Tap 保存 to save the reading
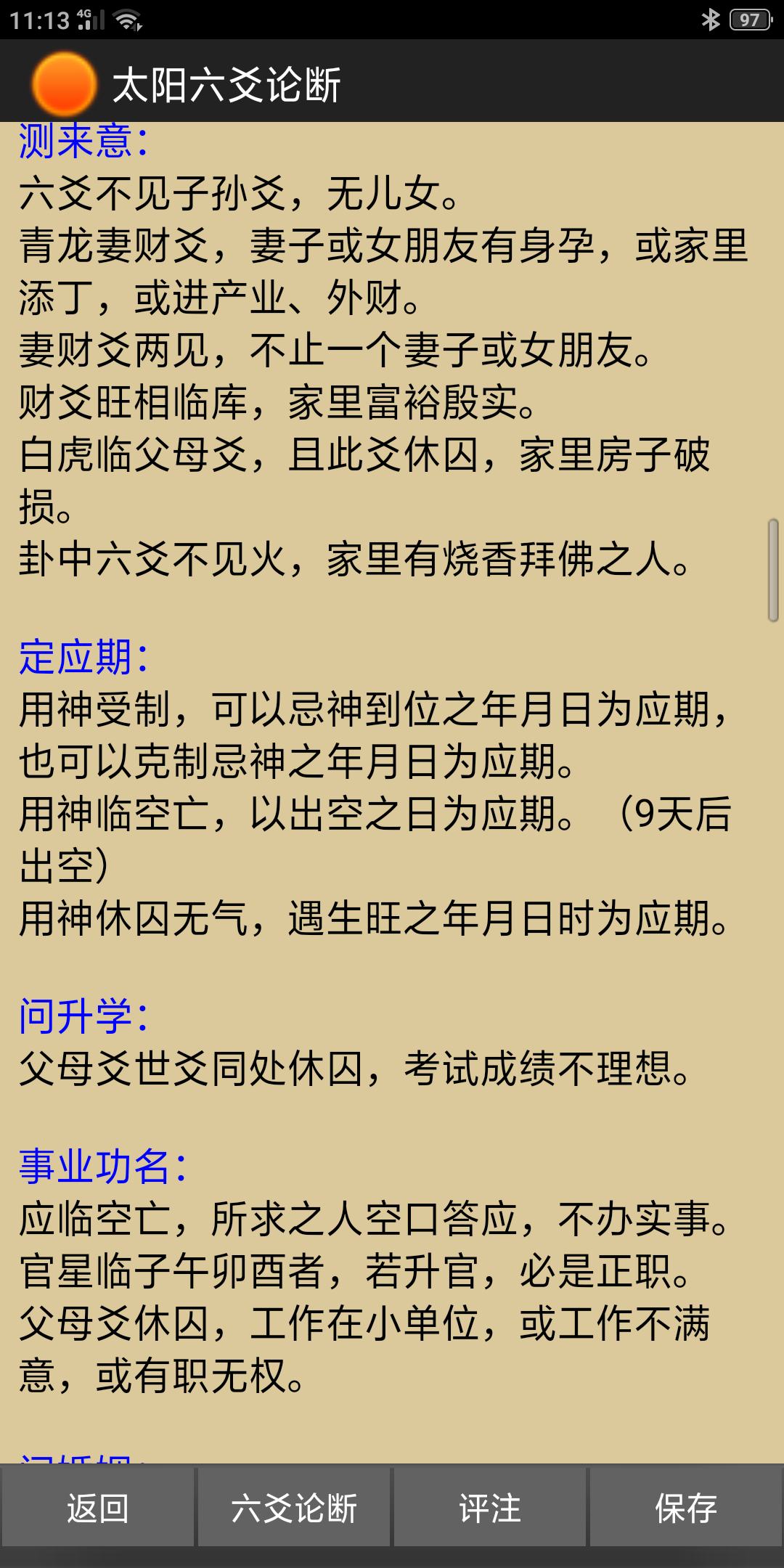 [686, 1508]
